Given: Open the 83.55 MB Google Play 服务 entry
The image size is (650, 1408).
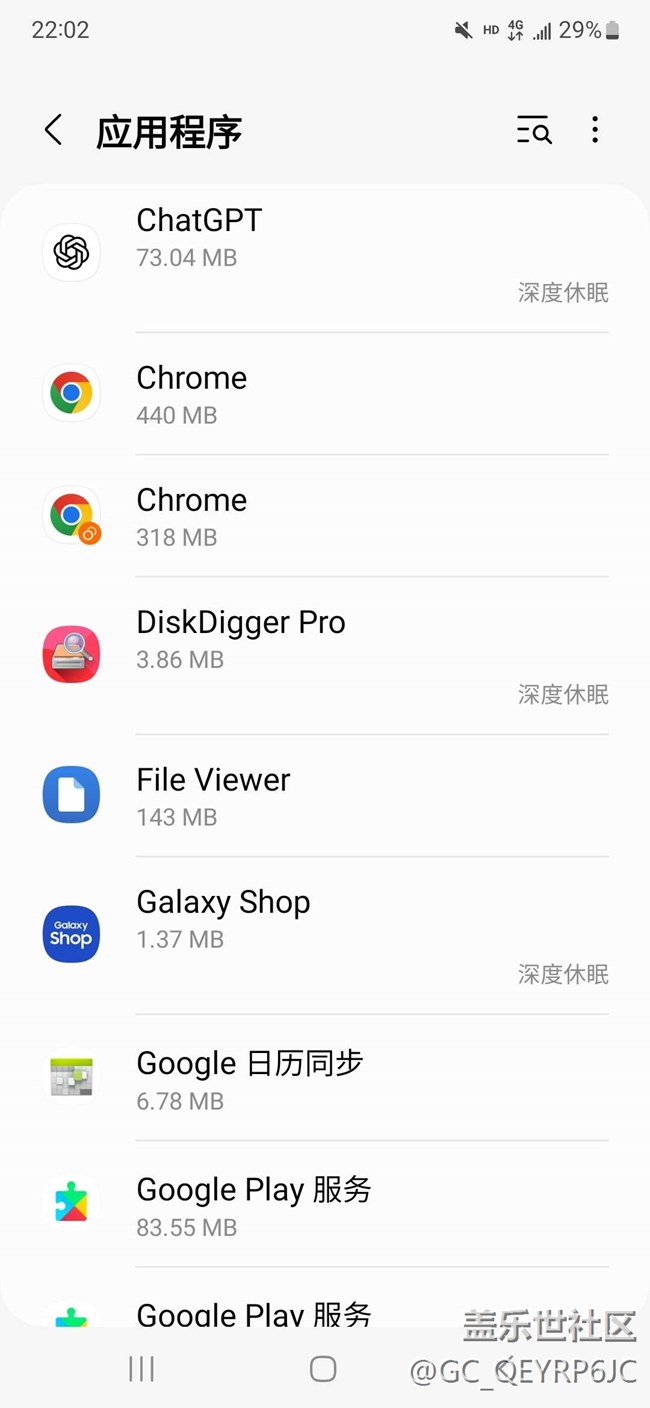Looking at the screenshot, I should (x=325, y=1204).
